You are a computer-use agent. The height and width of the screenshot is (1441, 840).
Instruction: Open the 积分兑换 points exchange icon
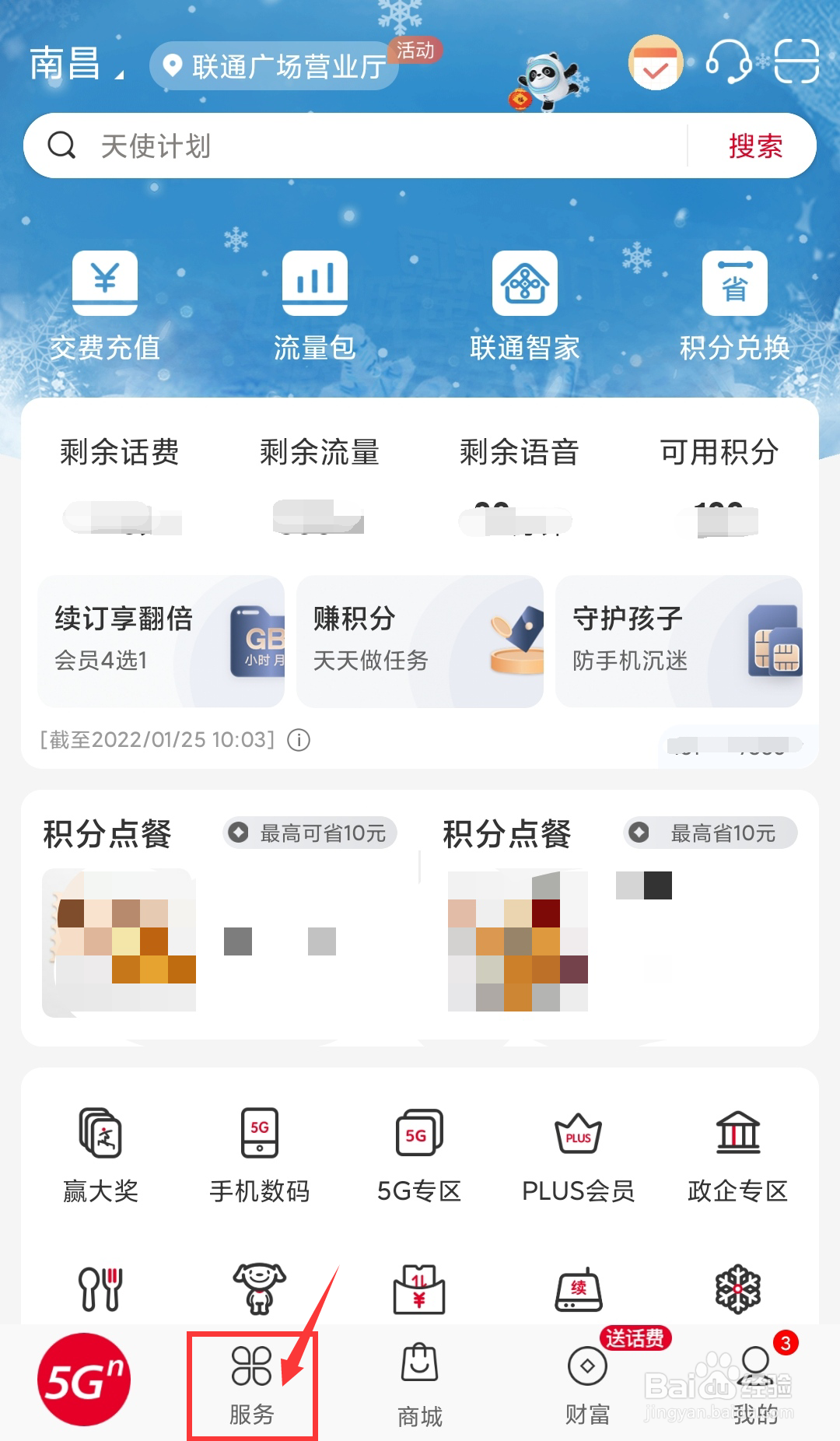coord(734,303)
